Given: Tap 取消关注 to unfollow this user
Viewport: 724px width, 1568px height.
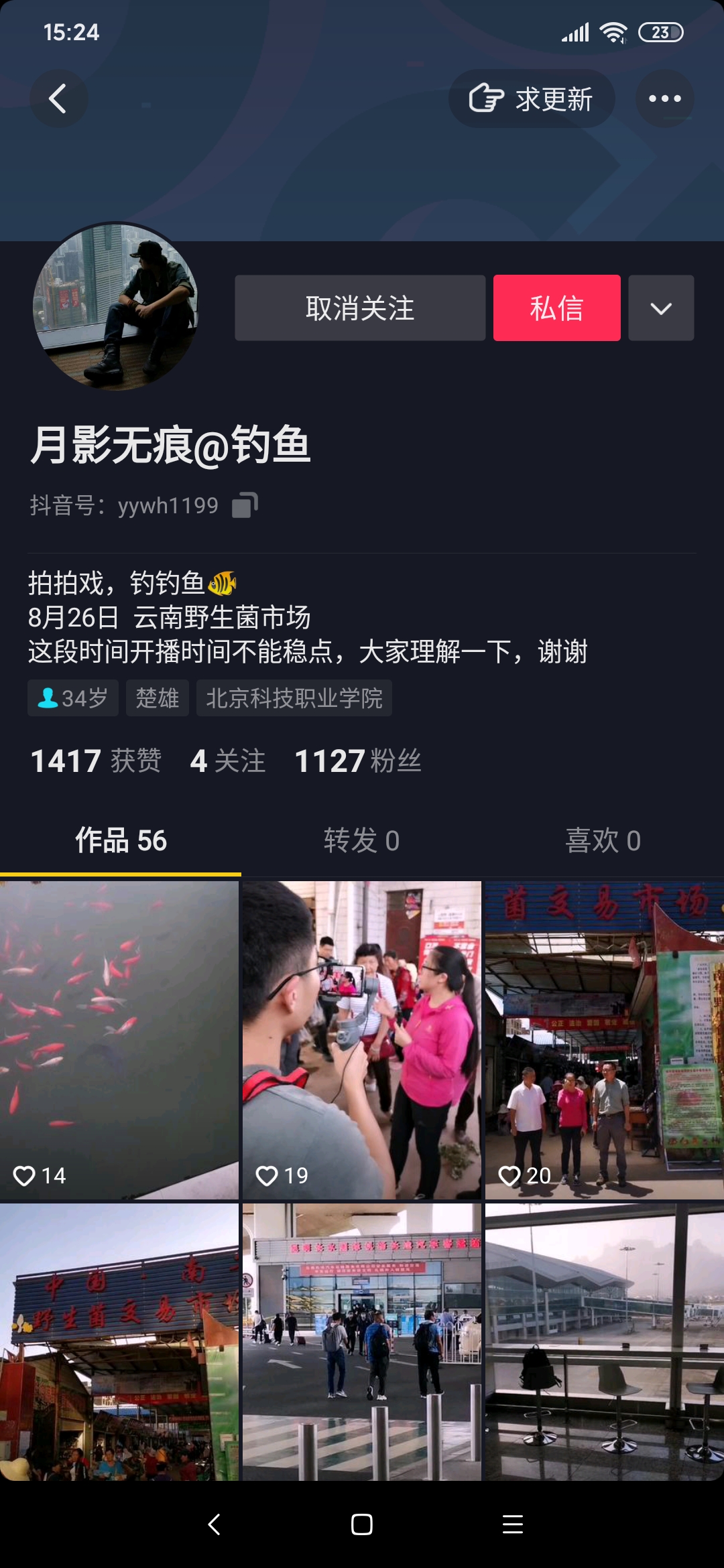Looking at the screenshot, I should [360, 308].
